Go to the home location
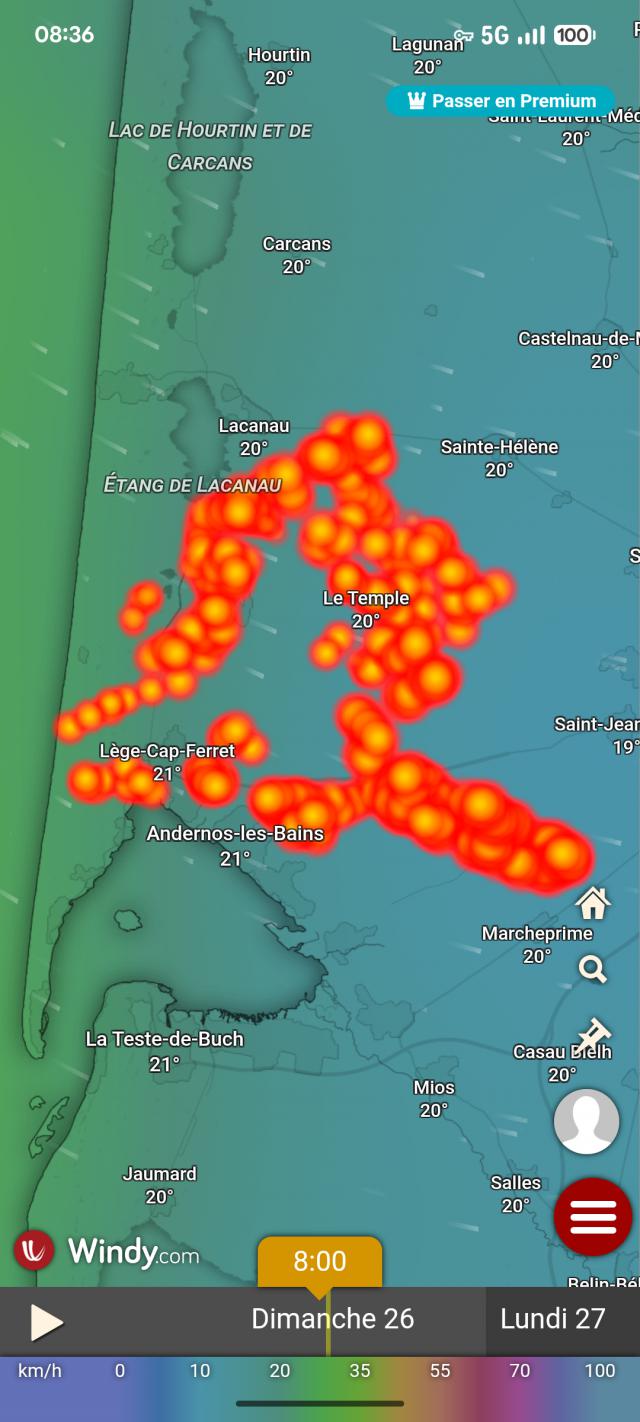The width and height of the screenshot is (640, 1422). click(593, 903)
